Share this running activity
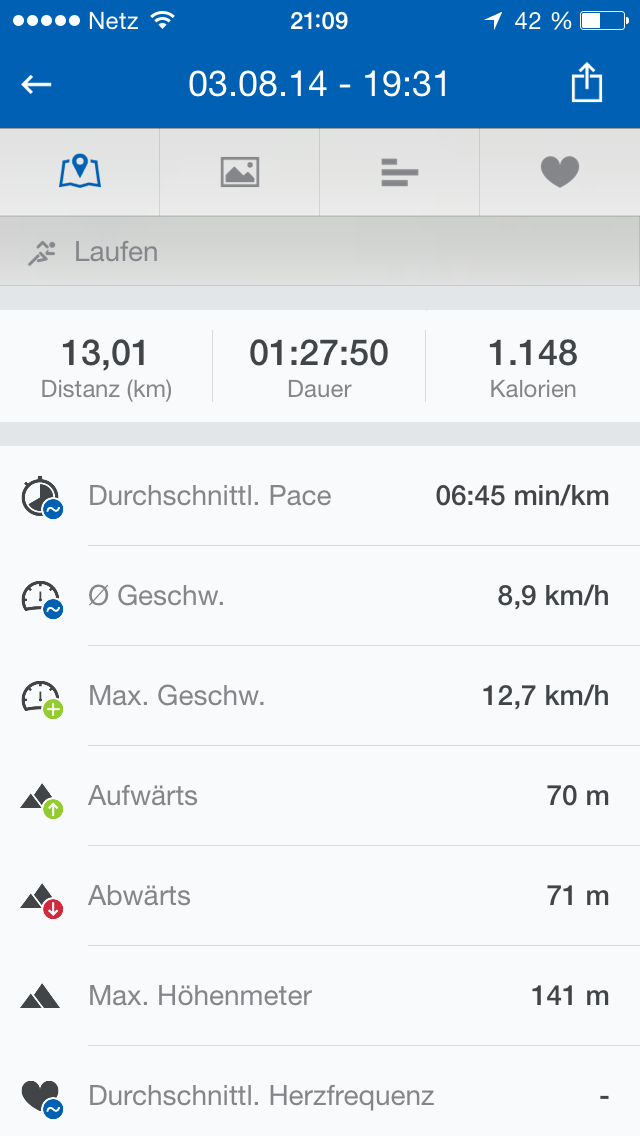This screenshot has width=640, height=1136. pyautogui.click(x=587, y=84)
